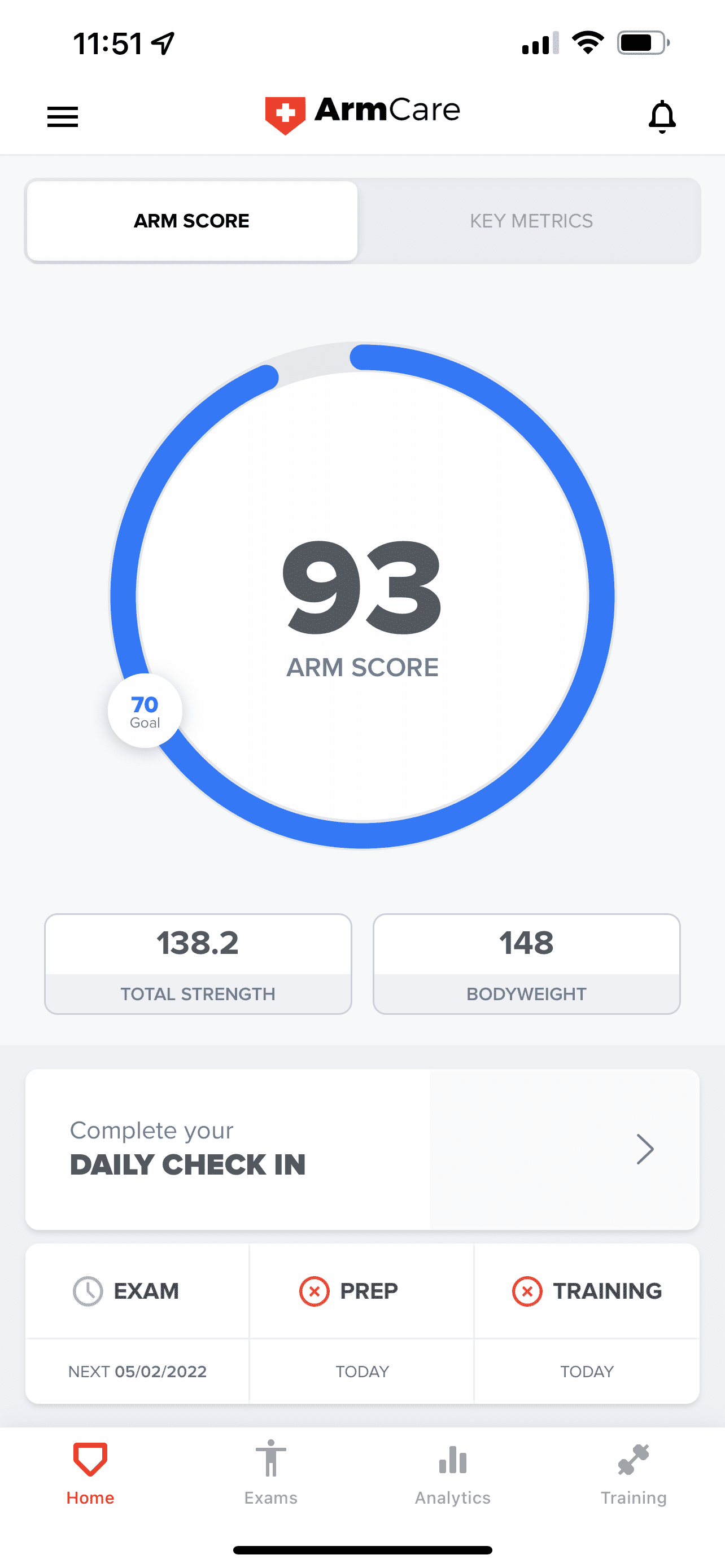Tap the Home tab
This screenshot has width=725, height=1568.
click(90, 1473)
